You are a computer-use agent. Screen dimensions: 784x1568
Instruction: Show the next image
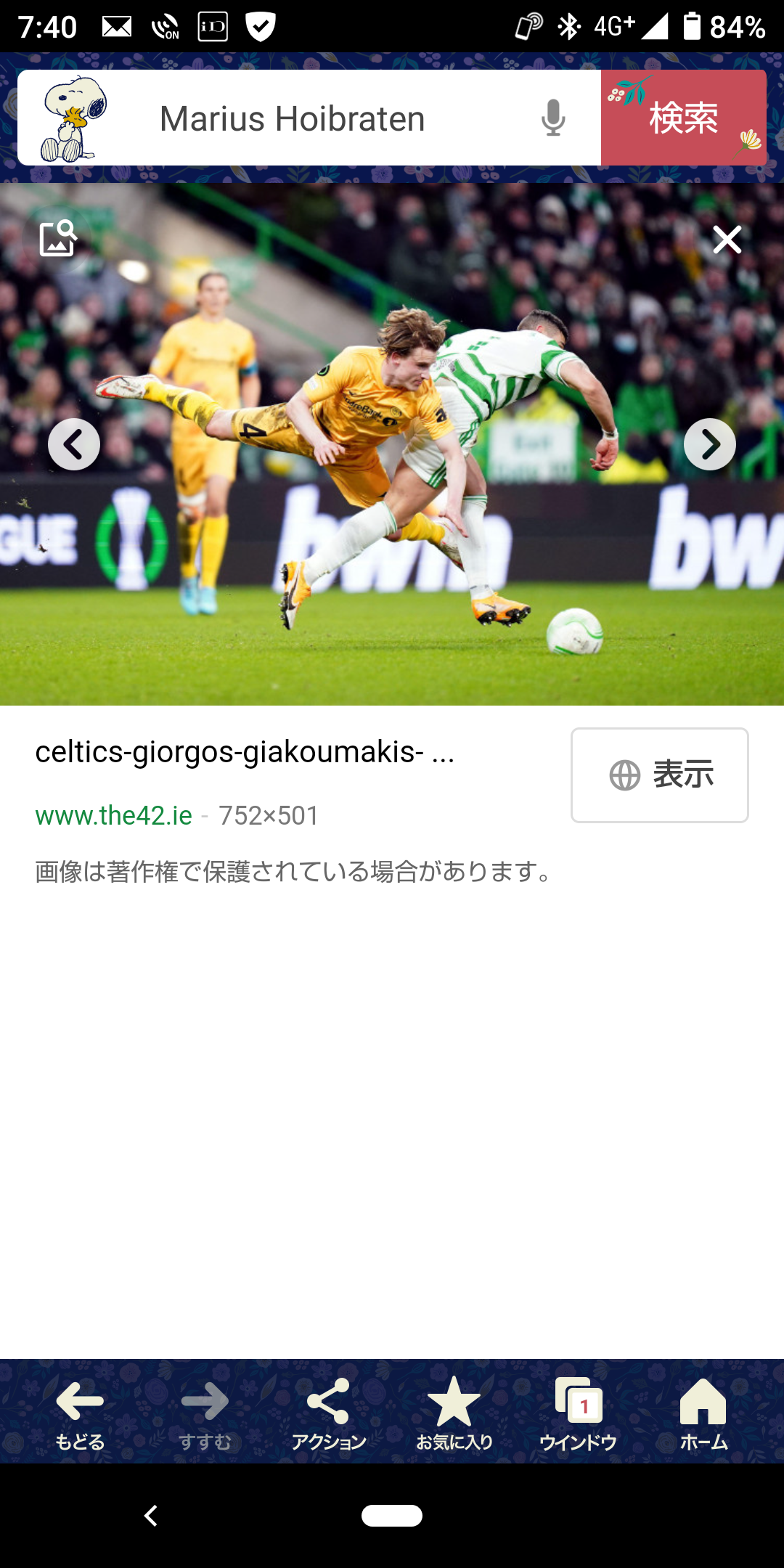tap(709, 444)
